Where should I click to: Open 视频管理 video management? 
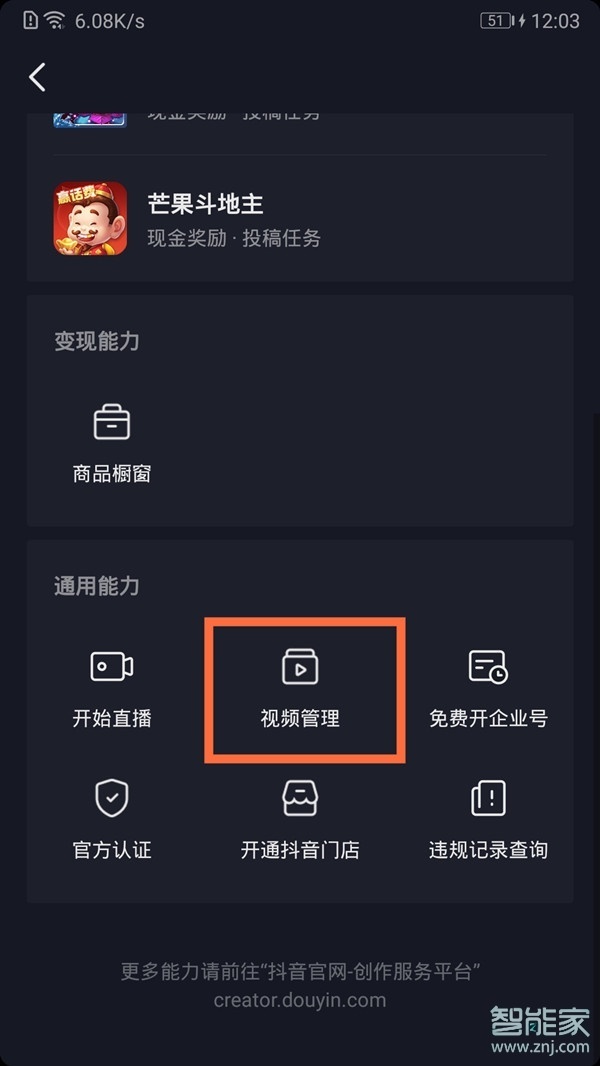300,688
